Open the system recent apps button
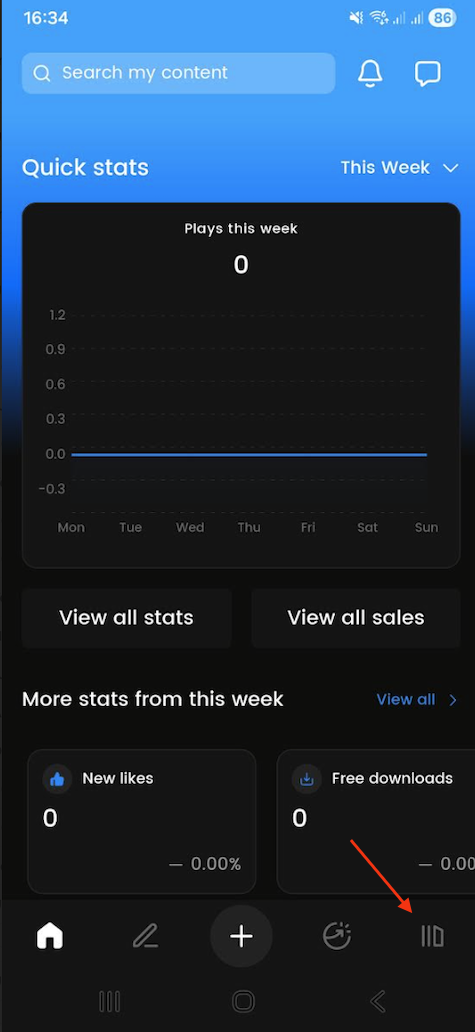 [x=109, y=1001]
